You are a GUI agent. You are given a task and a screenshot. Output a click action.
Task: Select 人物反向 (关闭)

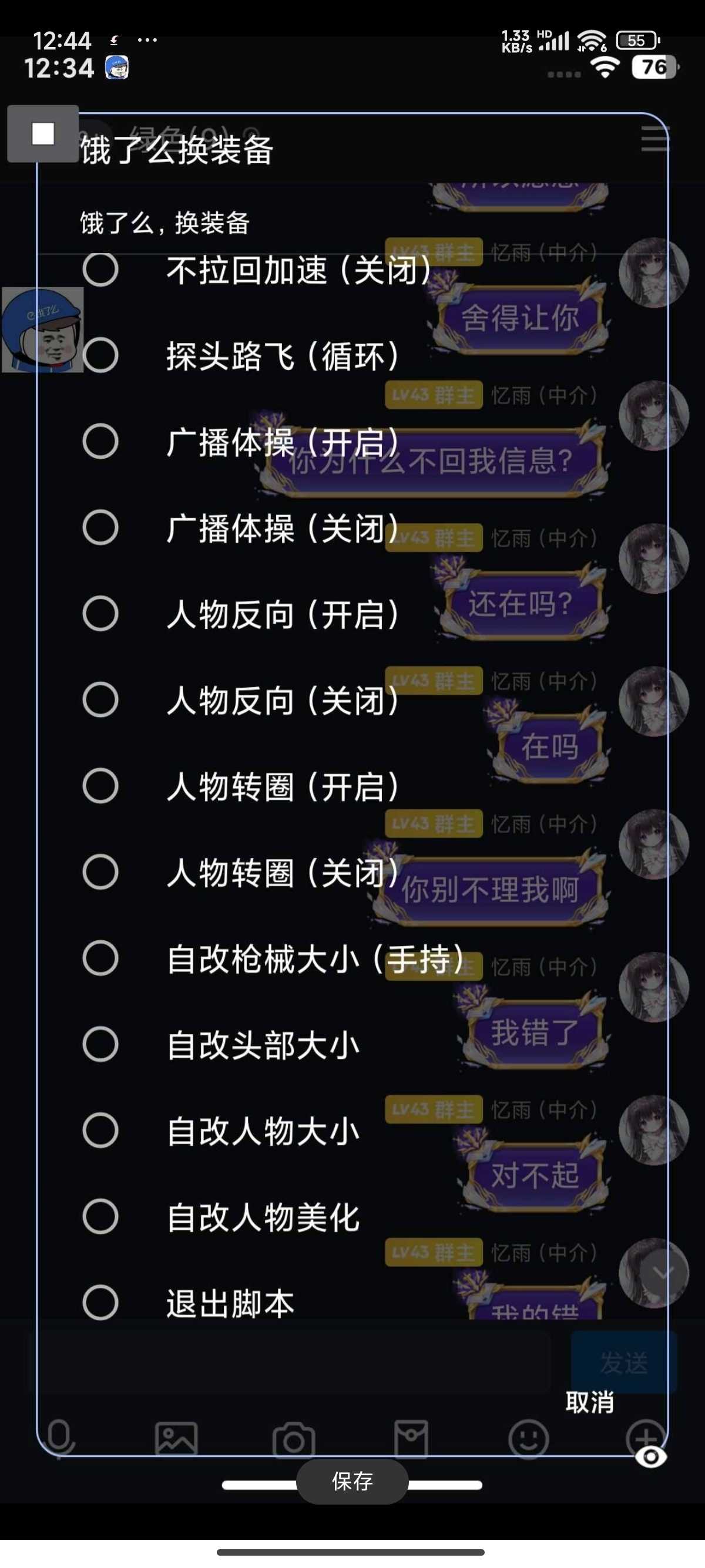pyautogui.click(x=100, y=700)
